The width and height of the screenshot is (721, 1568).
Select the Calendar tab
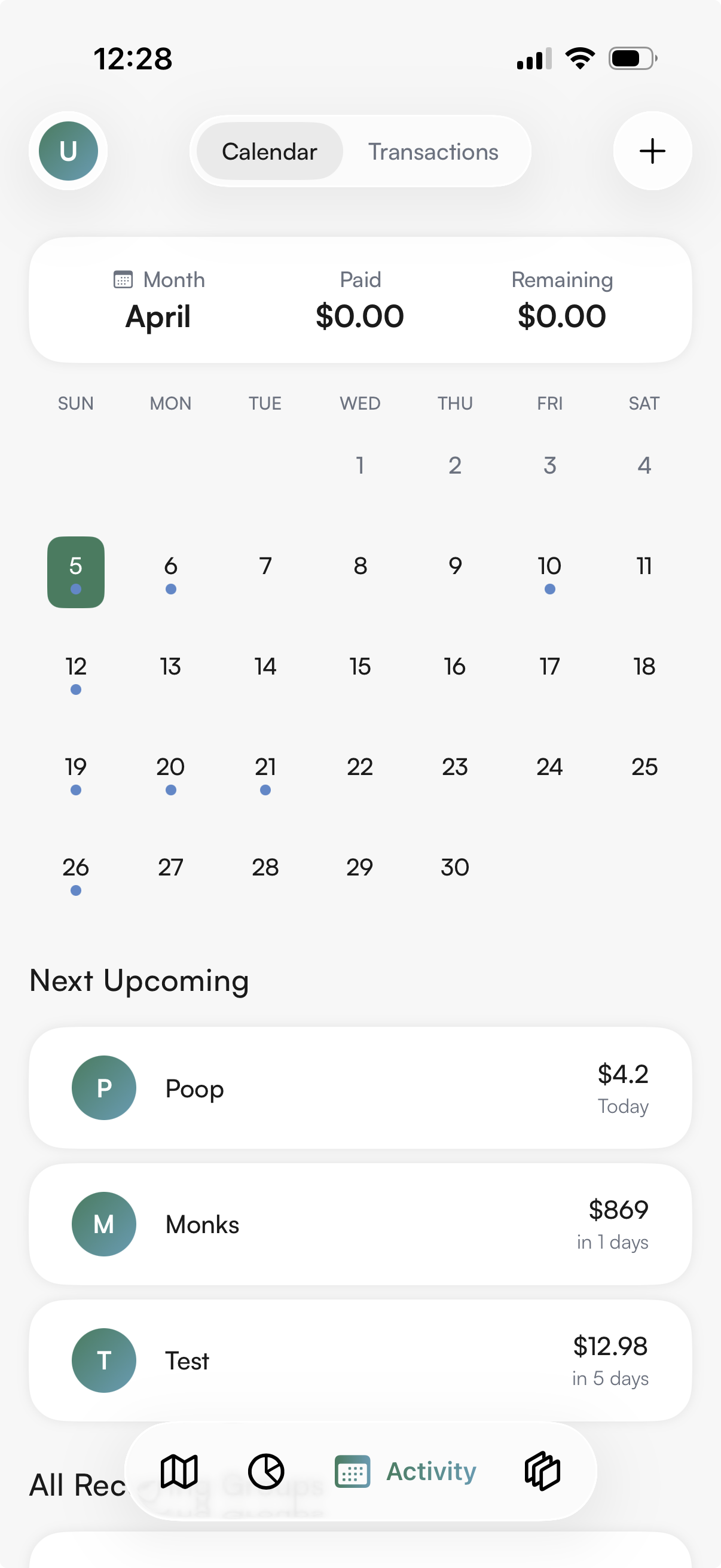[x=270, y=151]
